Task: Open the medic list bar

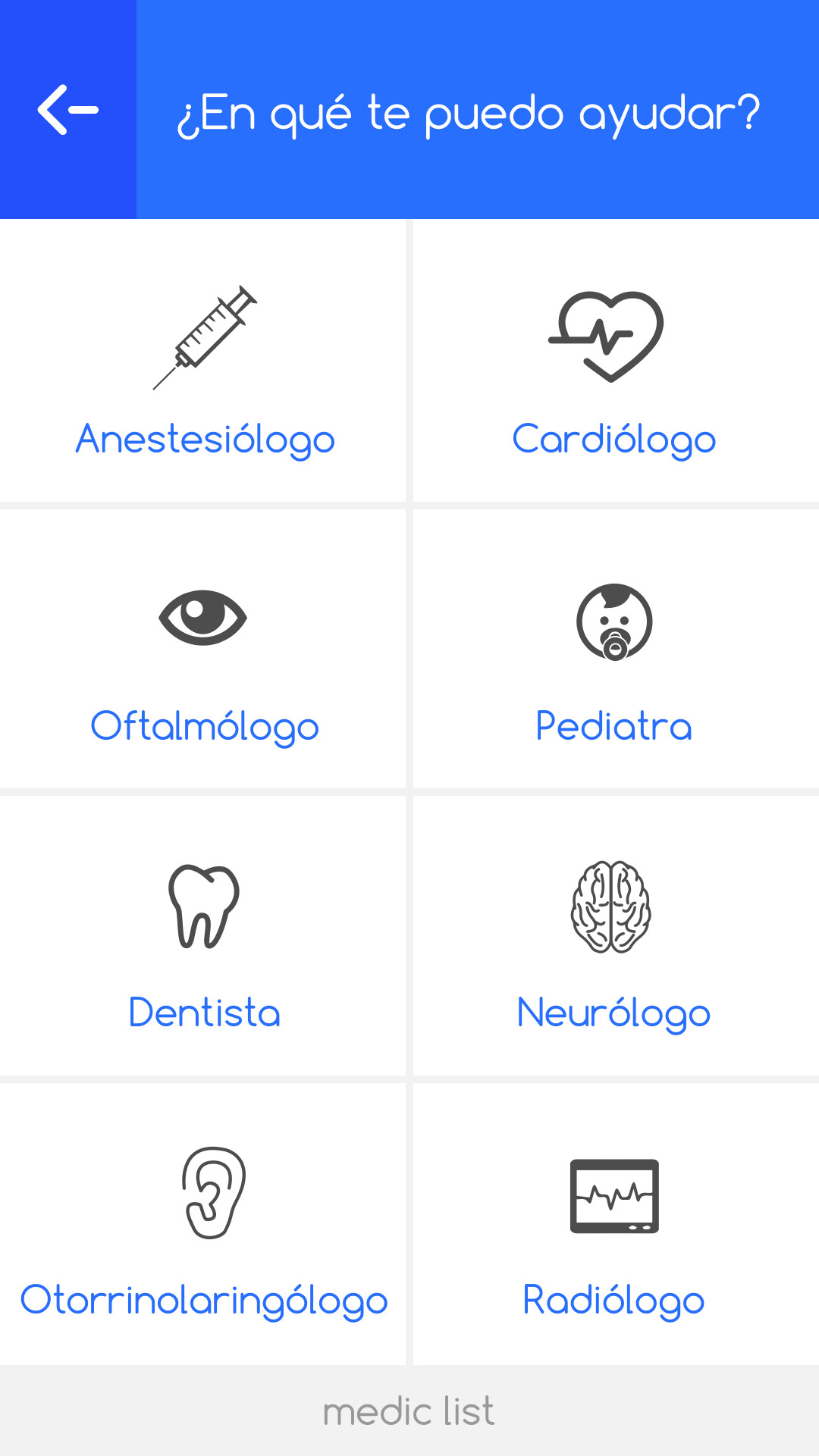Action: click(409, 1411)
